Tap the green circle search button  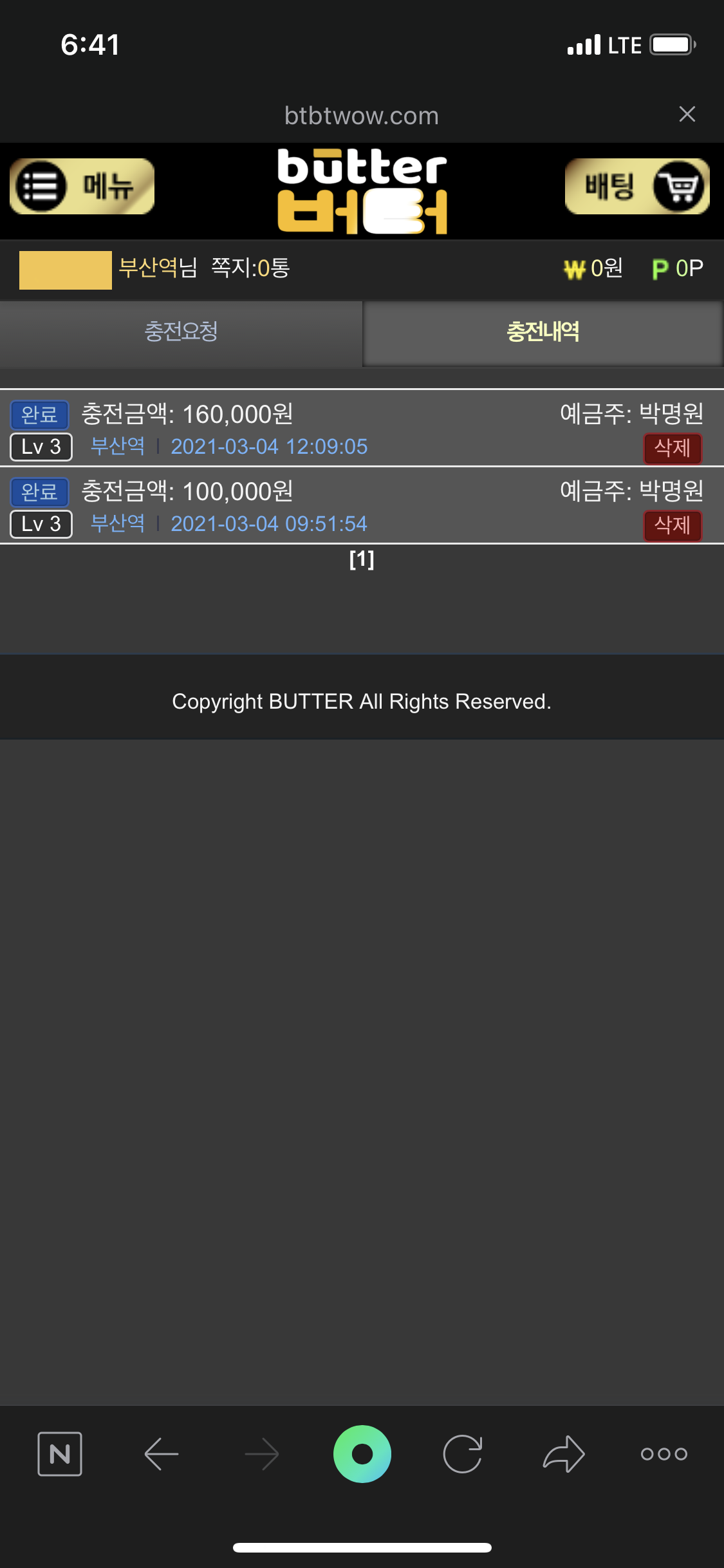point(362,1454)
